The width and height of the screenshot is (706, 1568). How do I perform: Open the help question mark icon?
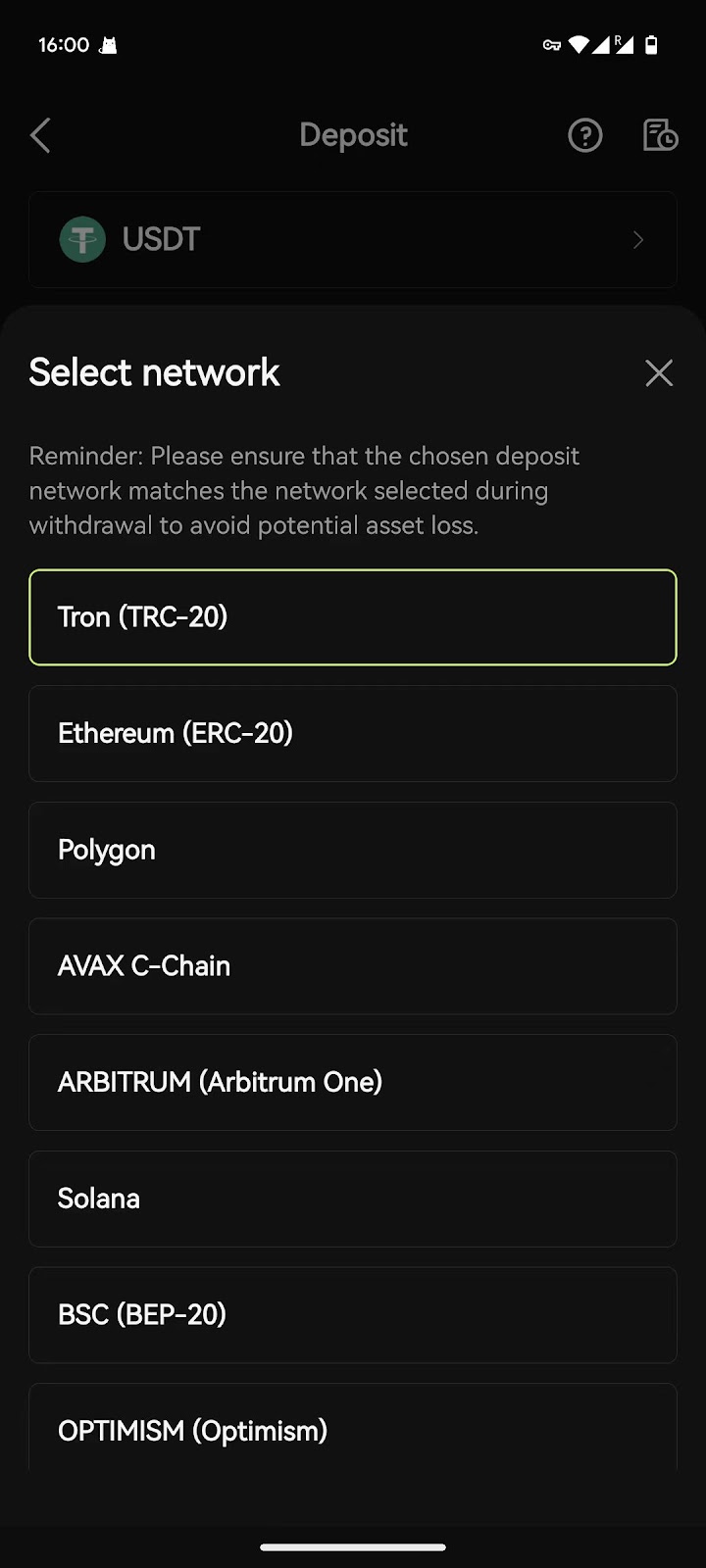pyautogui.click(x=585, y=135)
